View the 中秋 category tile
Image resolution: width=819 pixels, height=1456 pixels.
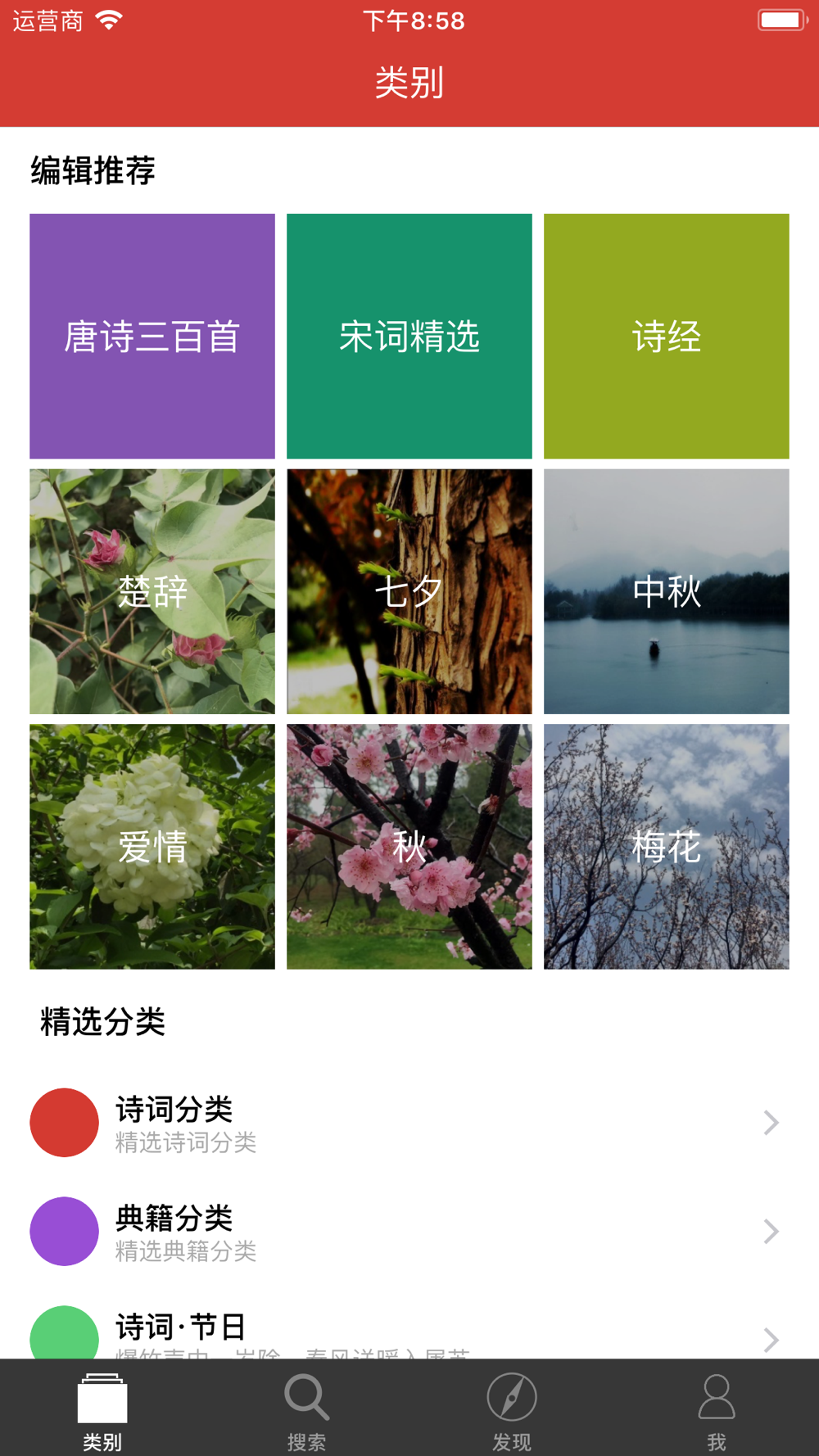tap(666, 591)
